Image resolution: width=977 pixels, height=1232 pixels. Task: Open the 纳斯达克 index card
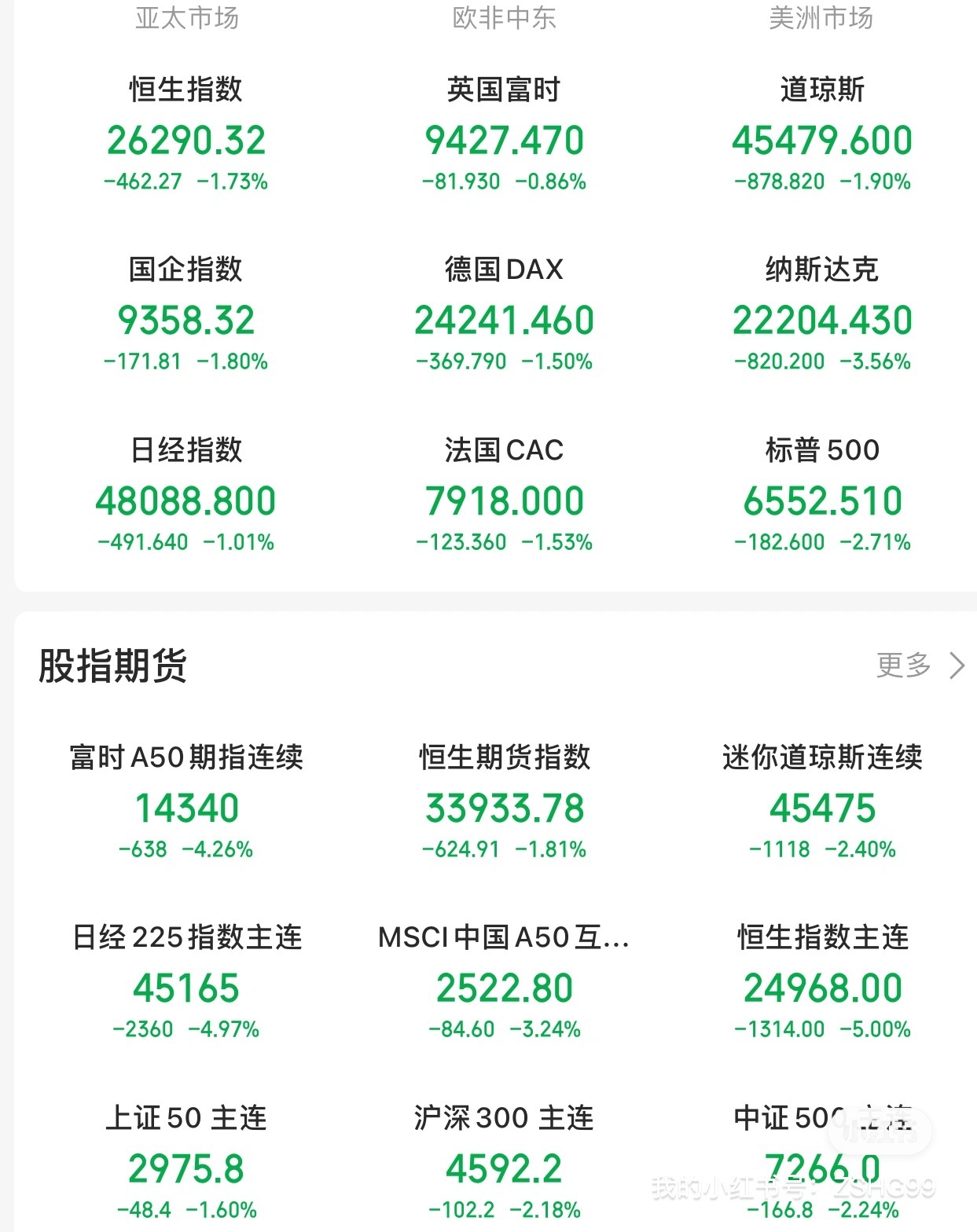point(821,315)
